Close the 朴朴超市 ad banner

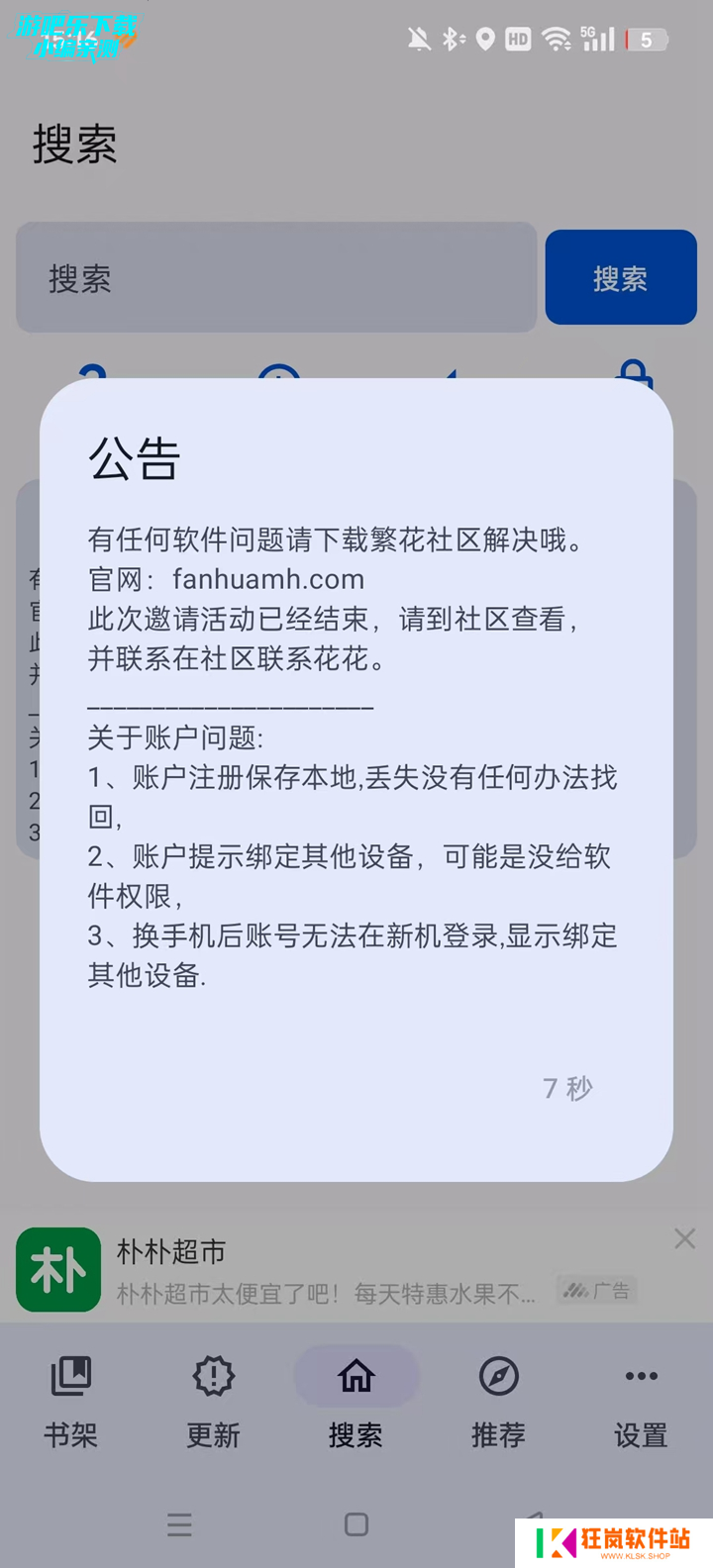pos(684,1238)
